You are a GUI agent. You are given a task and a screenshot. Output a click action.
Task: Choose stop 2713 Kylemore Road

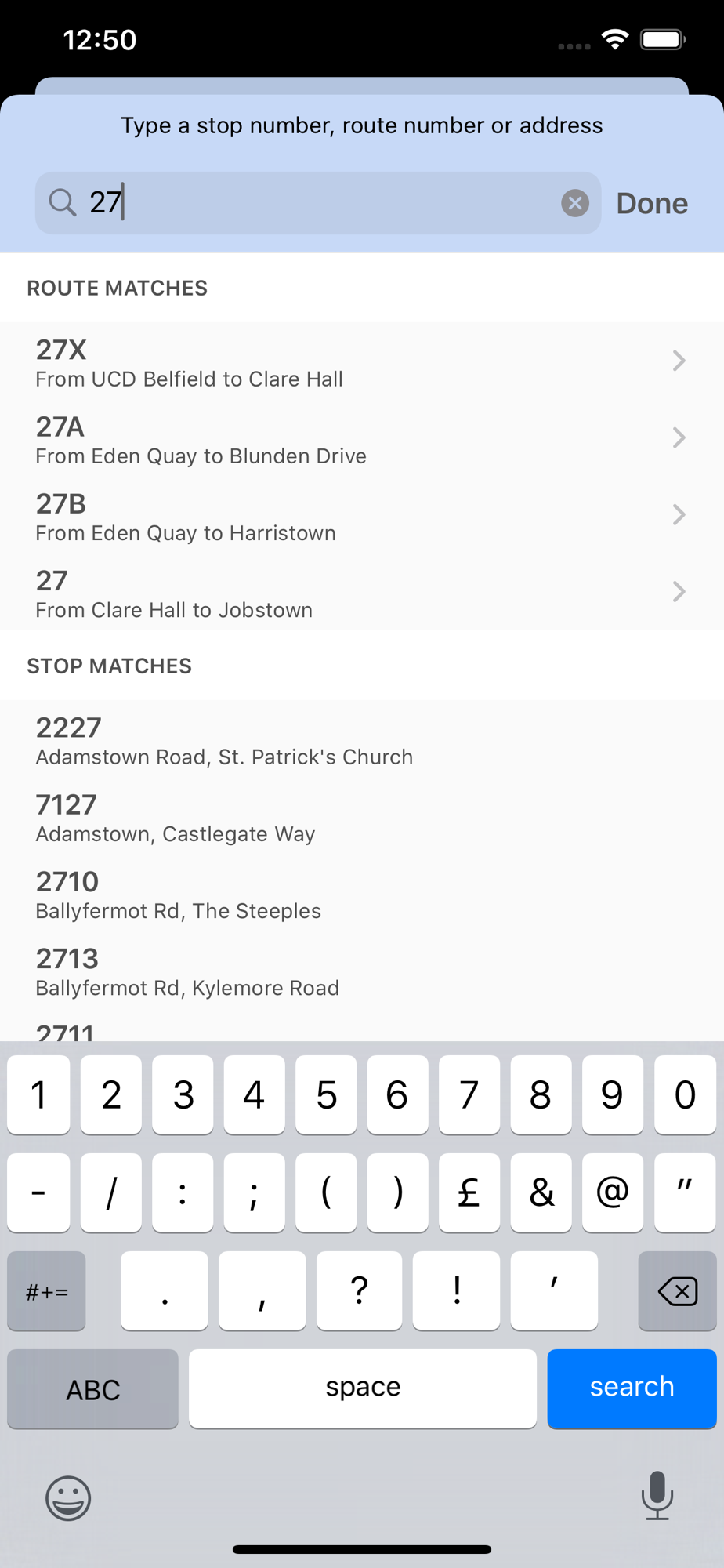362,969
